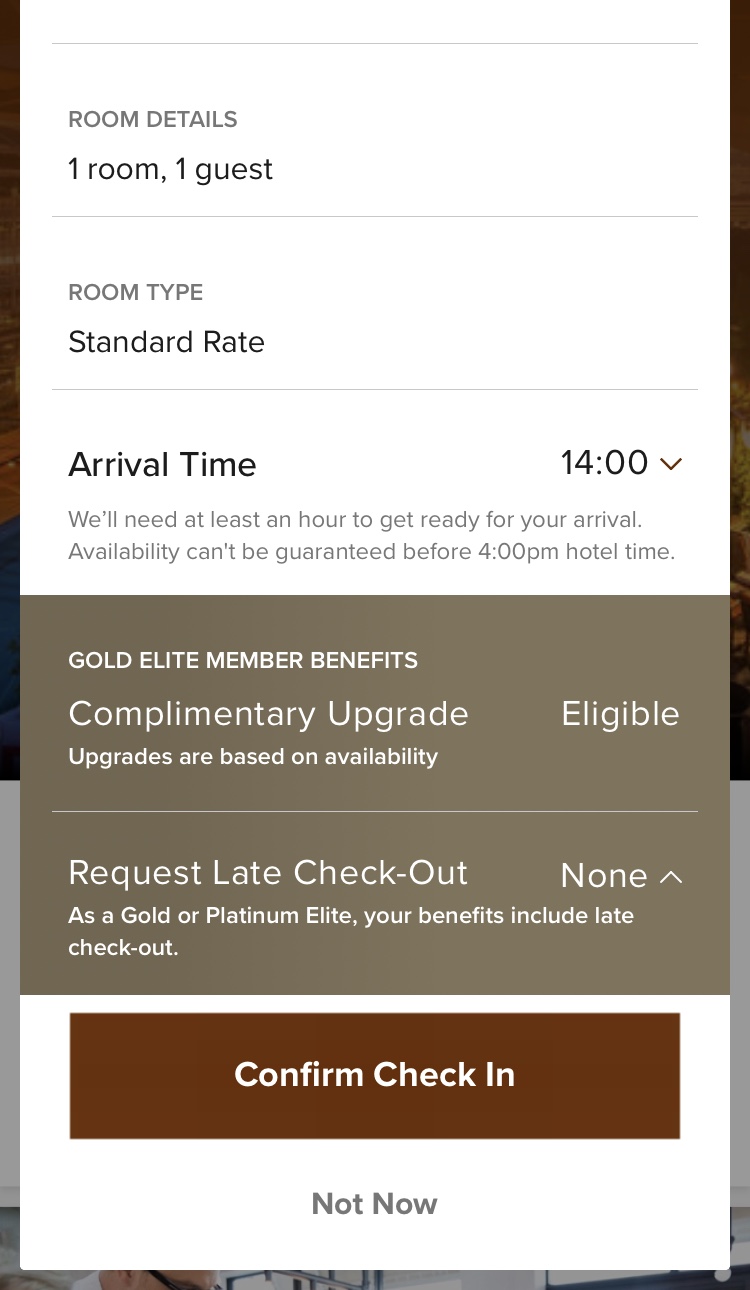
Task: Open the Arrival Time 14:00 dropdown
Action: tap(621, 464)
